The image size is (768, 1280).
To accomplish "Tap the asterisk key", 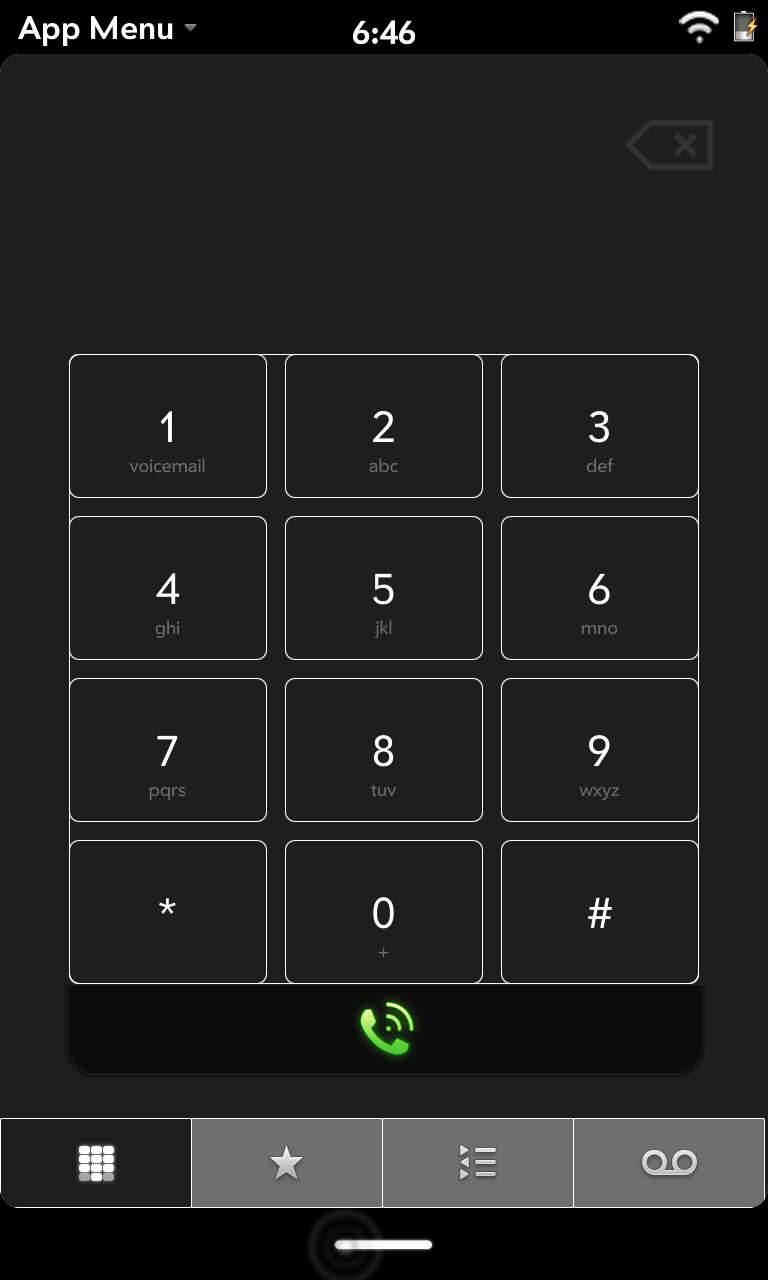I will pyautogui.click(x=168, y=912).
